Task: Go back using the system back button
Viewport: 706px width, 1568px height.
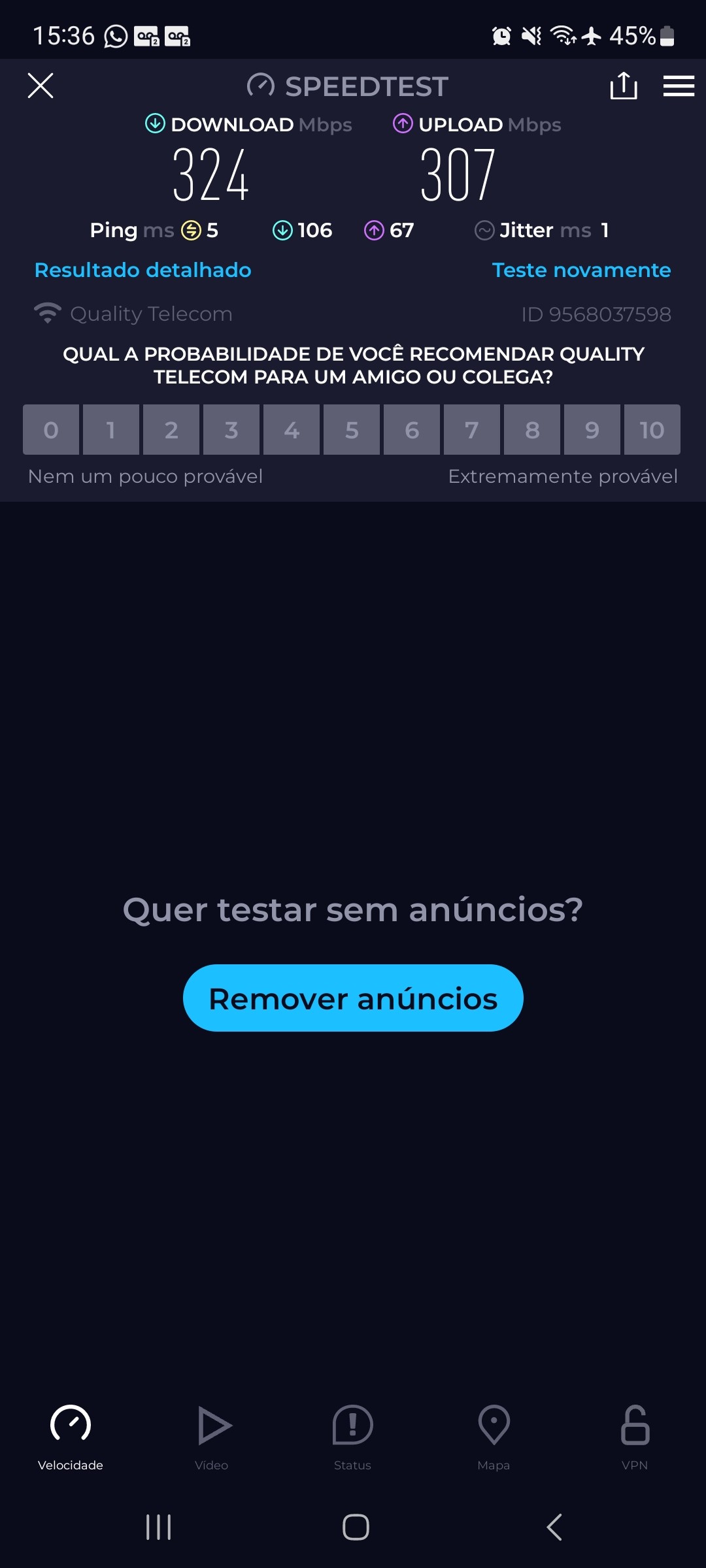Action: [554, 1527]
